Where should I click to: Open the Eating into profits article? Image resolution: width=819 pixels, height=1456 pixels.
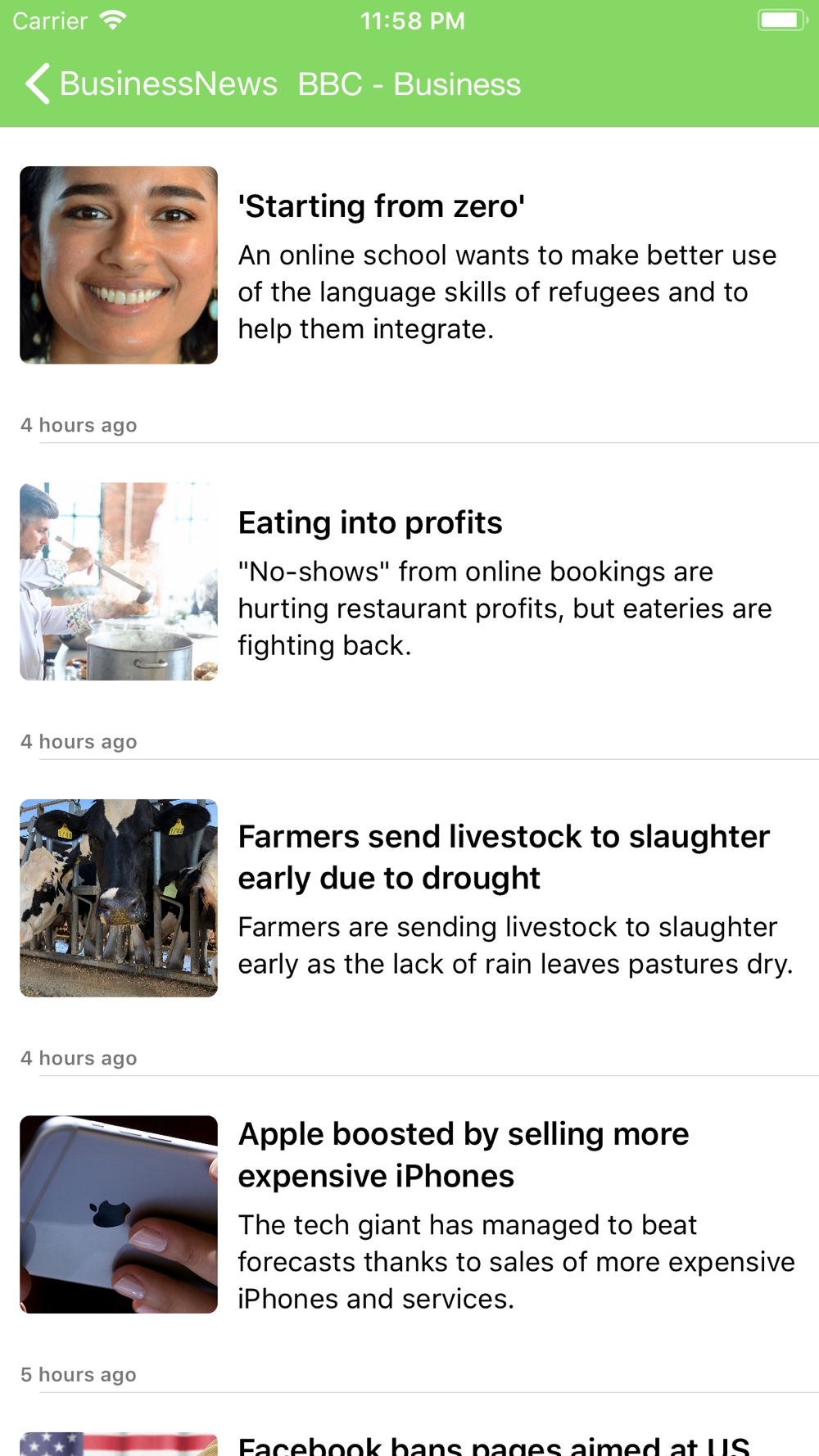pos(409,602)
